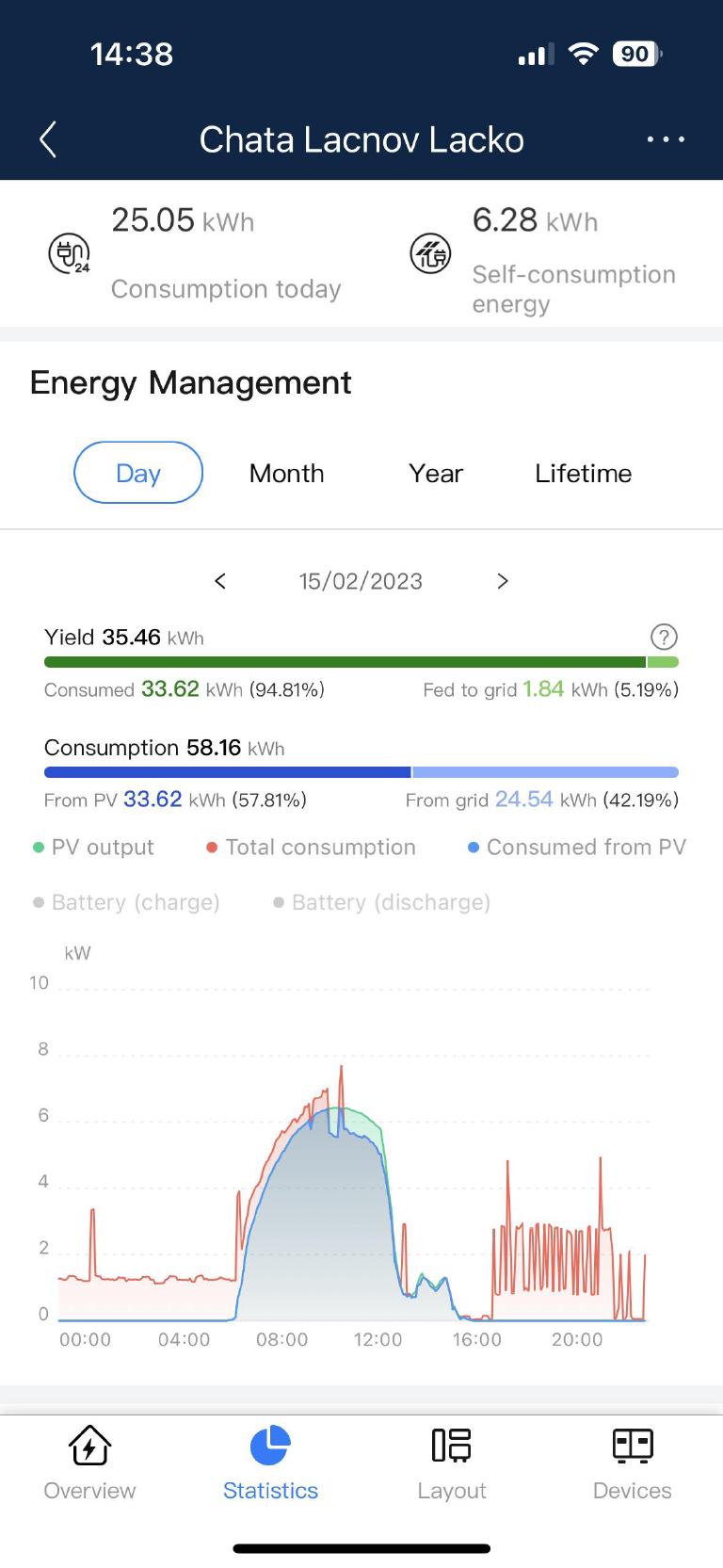Switch to the Month view
Viewport: 723px width, 1568px height.
(286, 473)
